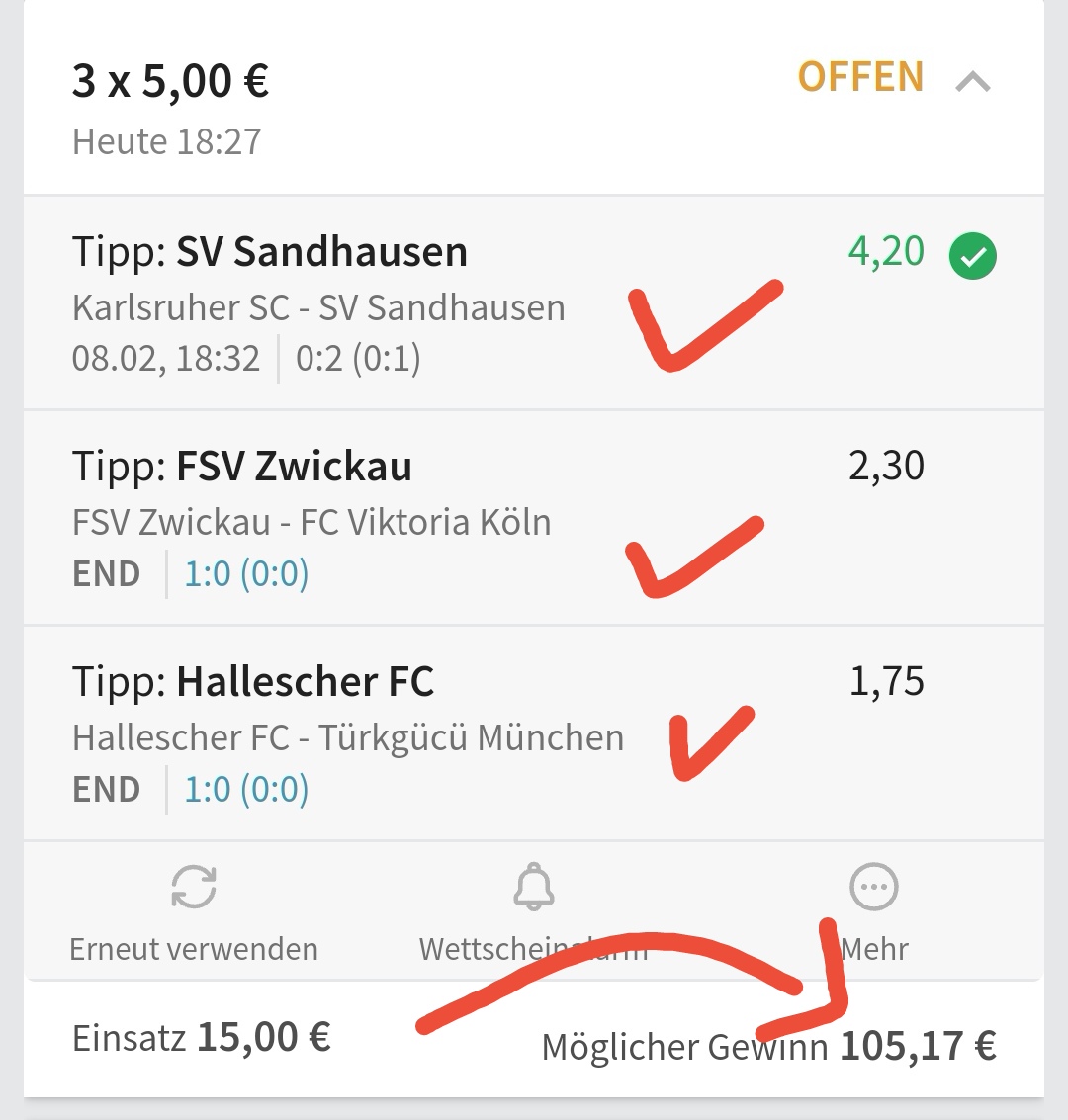The height and width of the screenshot is (1120, 1068).
Task: Open the Mehr options menu
Action: tap(874, 911)
